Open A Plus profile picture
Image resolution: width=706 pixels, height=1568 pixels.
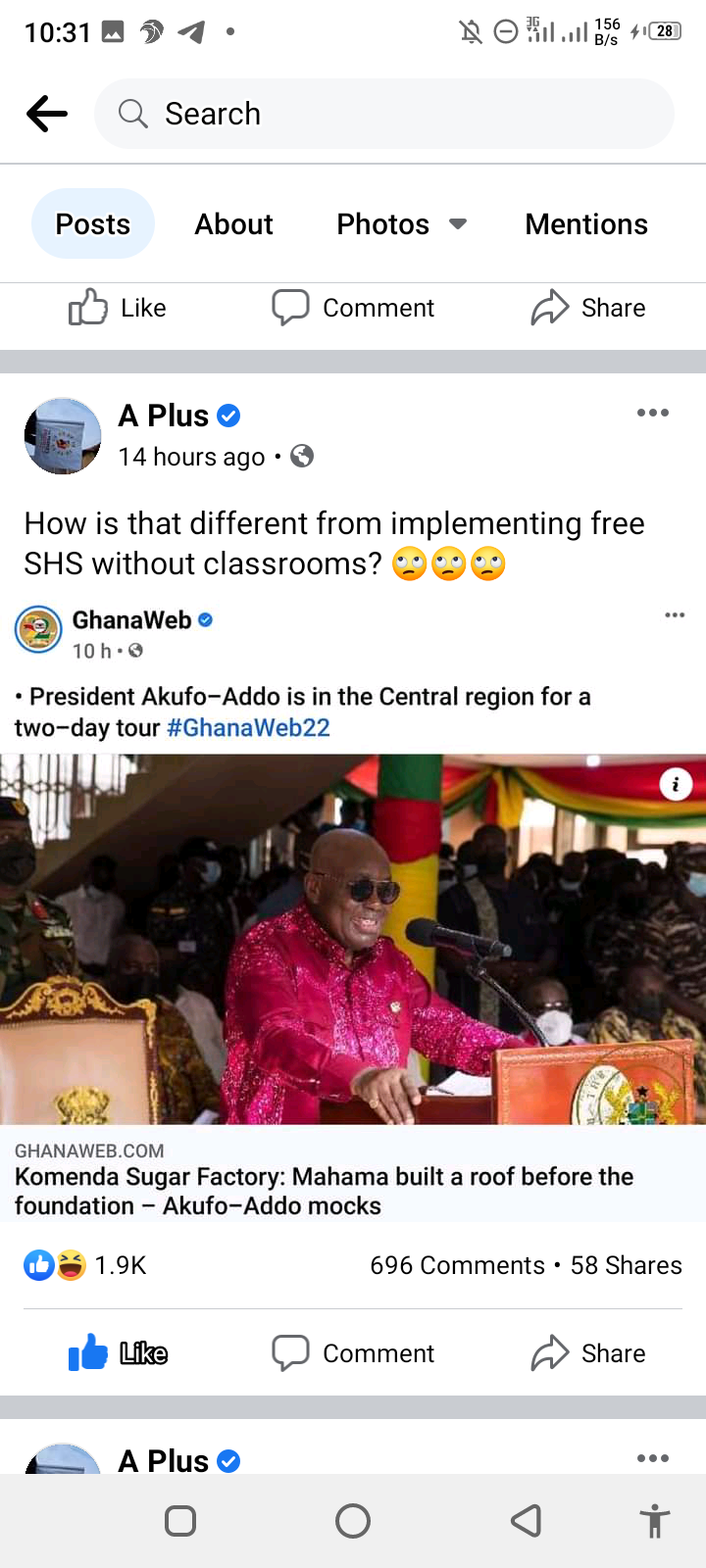coord(63,436)
